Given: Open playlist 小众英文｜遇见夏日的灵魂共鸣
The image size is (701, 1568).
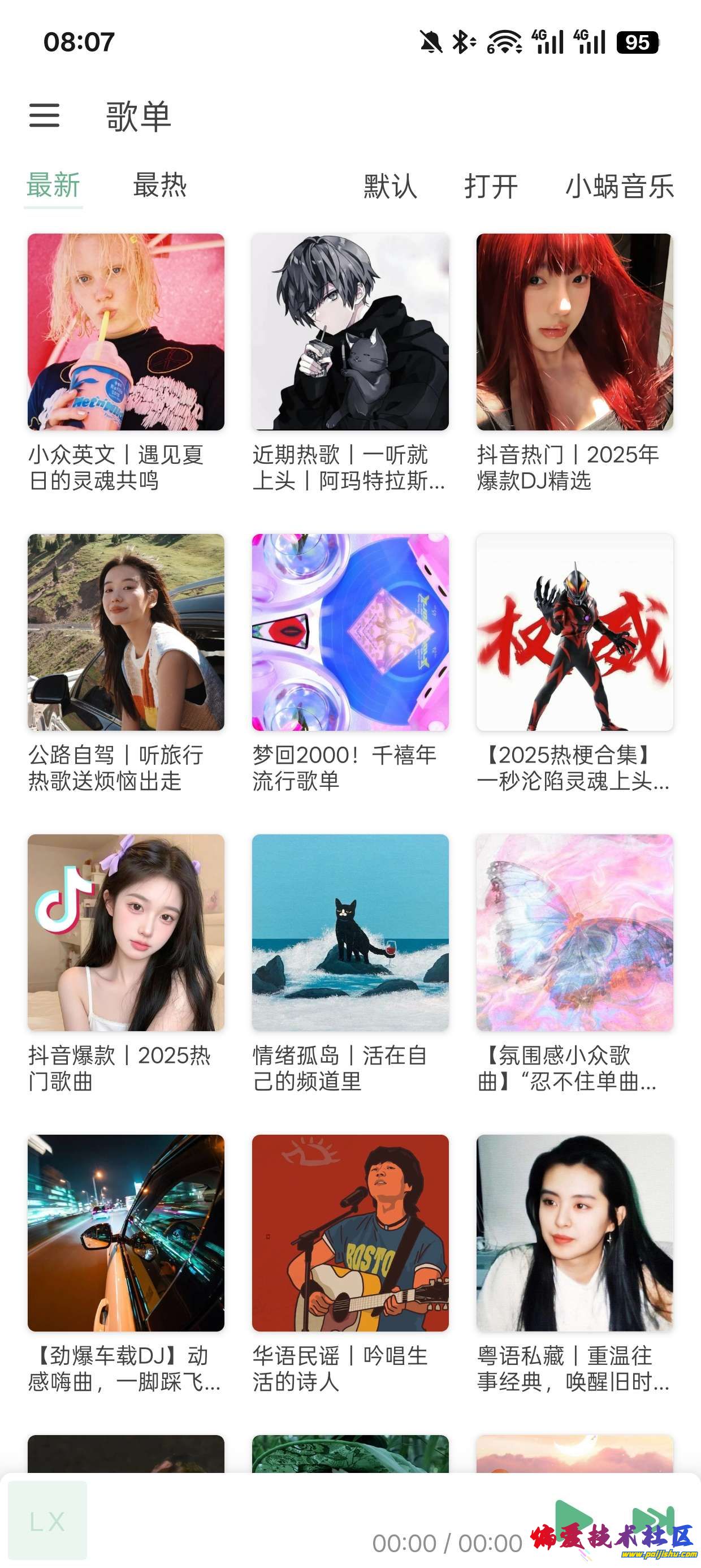Looking at the screenshot, I should (126, 333).
